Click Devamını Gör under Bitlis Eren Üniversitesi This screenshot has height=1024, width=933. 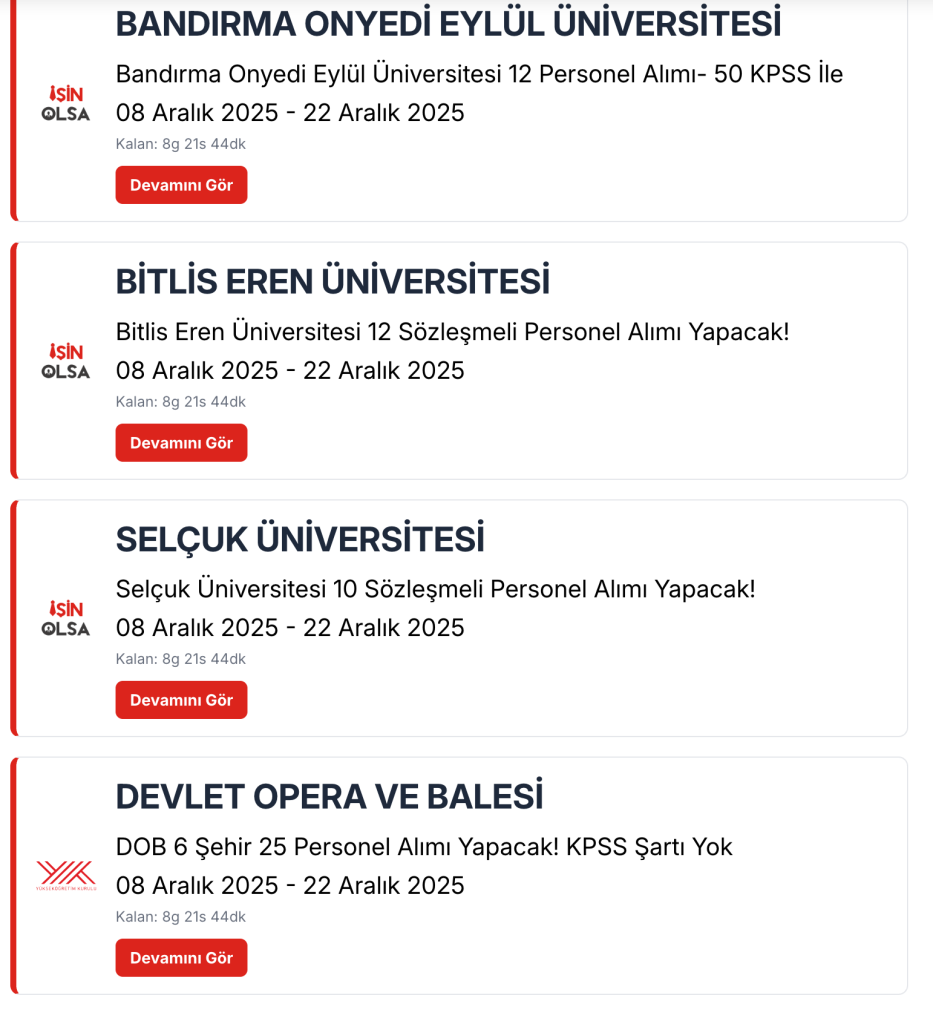click(x=181, y=442)
